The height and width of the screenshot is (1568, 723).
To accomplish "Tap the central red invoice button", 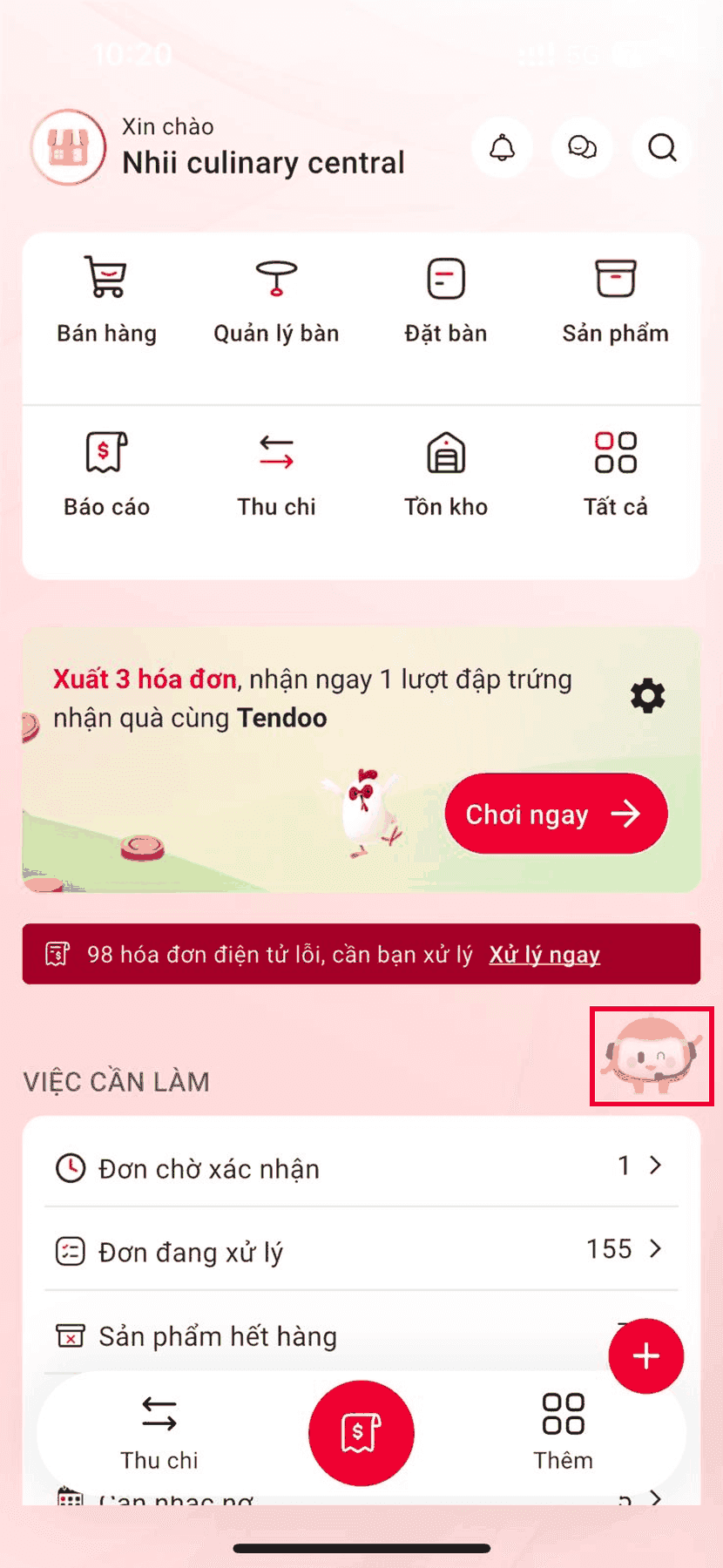I will [x=361, y=1433].
